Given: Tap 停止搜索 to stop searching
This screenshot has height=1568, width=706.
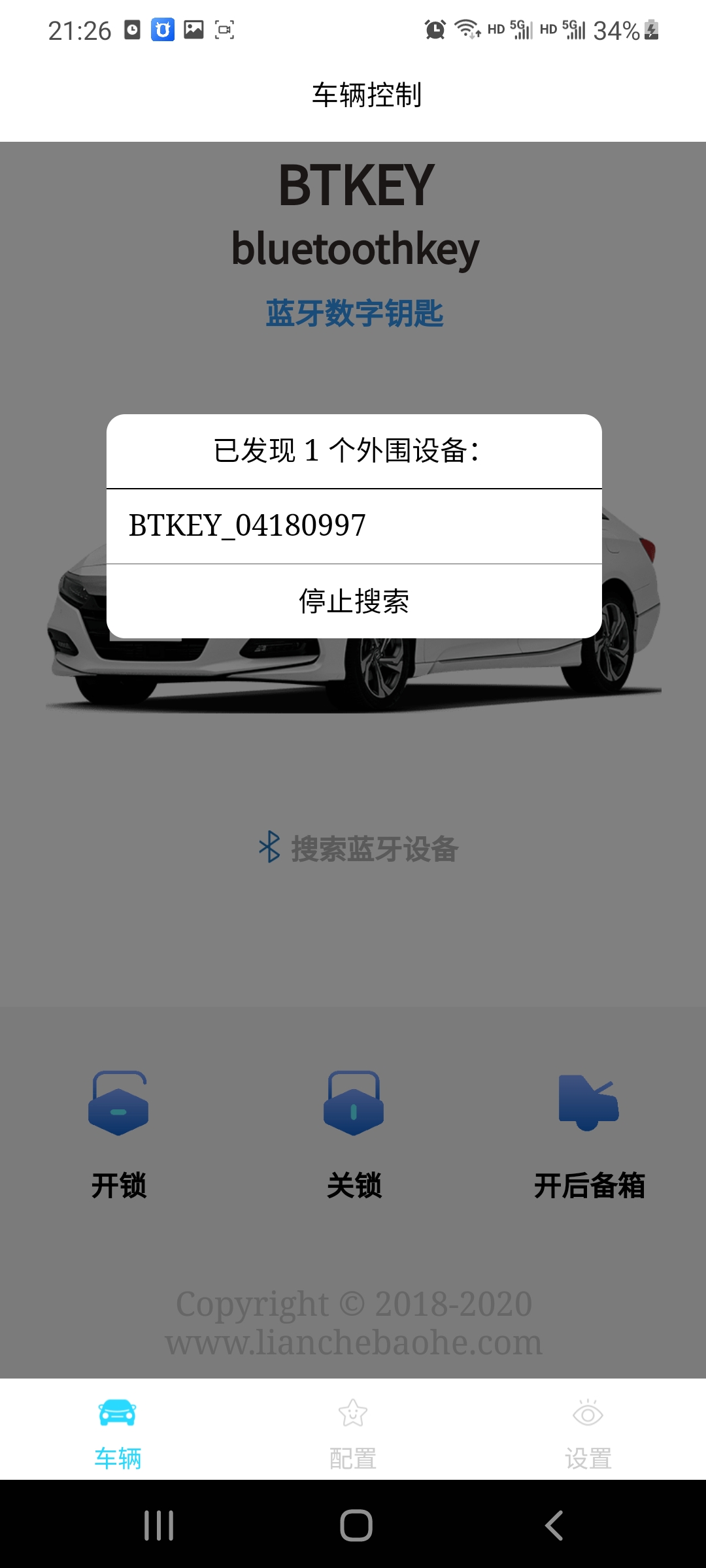Looking at the screenshot, I should coord(354,601).
